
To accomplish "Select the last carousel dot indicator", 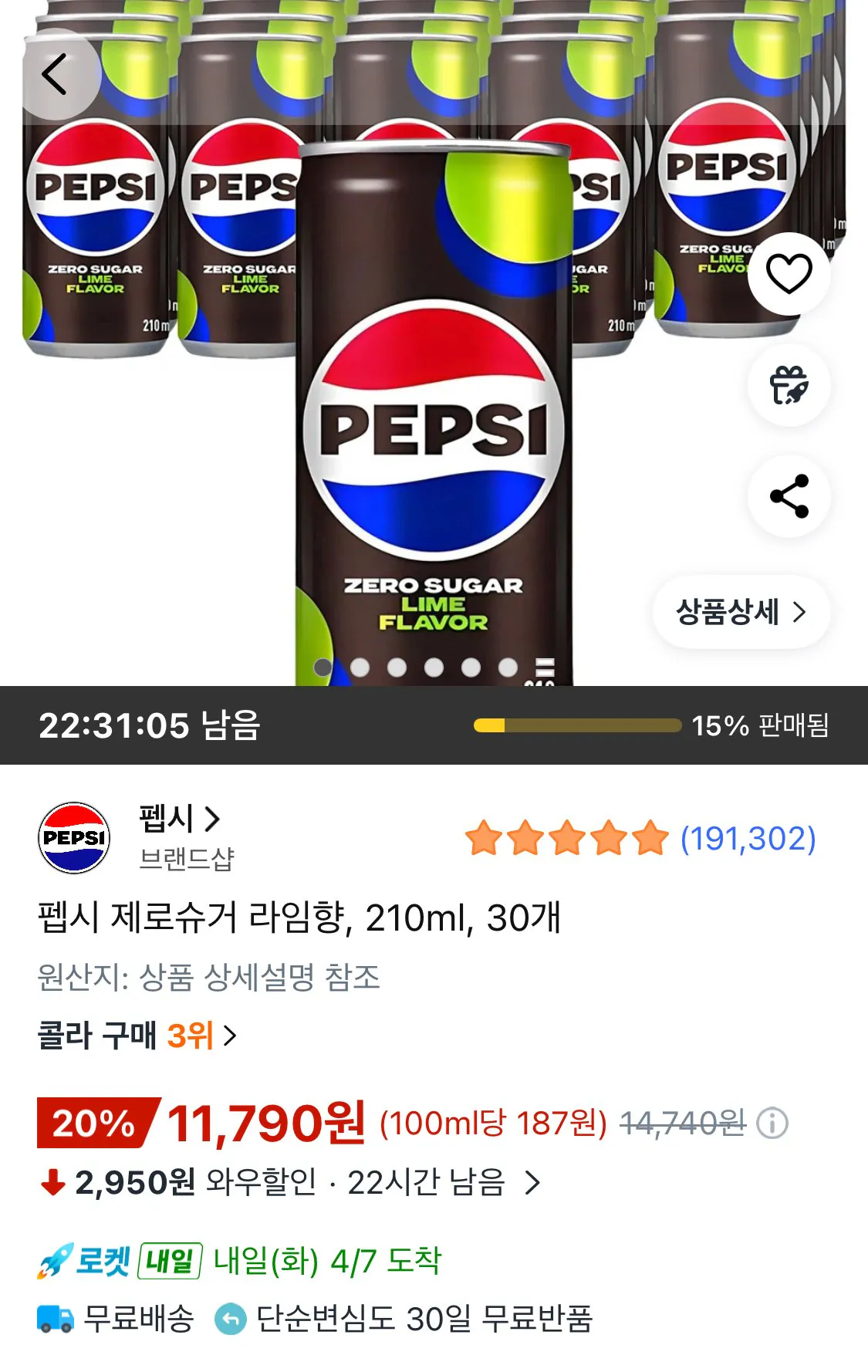I will tap(509, 665).
